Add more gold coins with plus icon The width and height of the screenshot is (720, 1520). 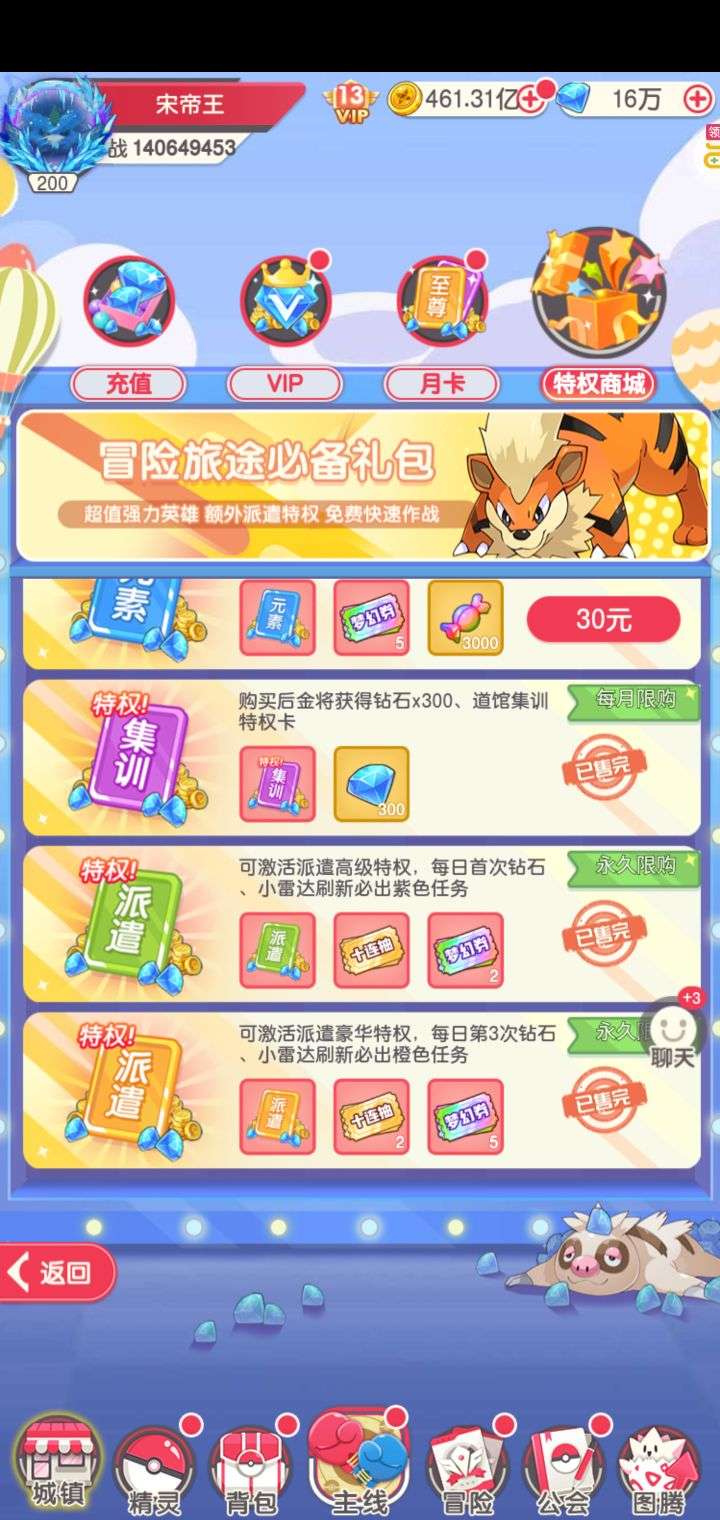(533, 98)
